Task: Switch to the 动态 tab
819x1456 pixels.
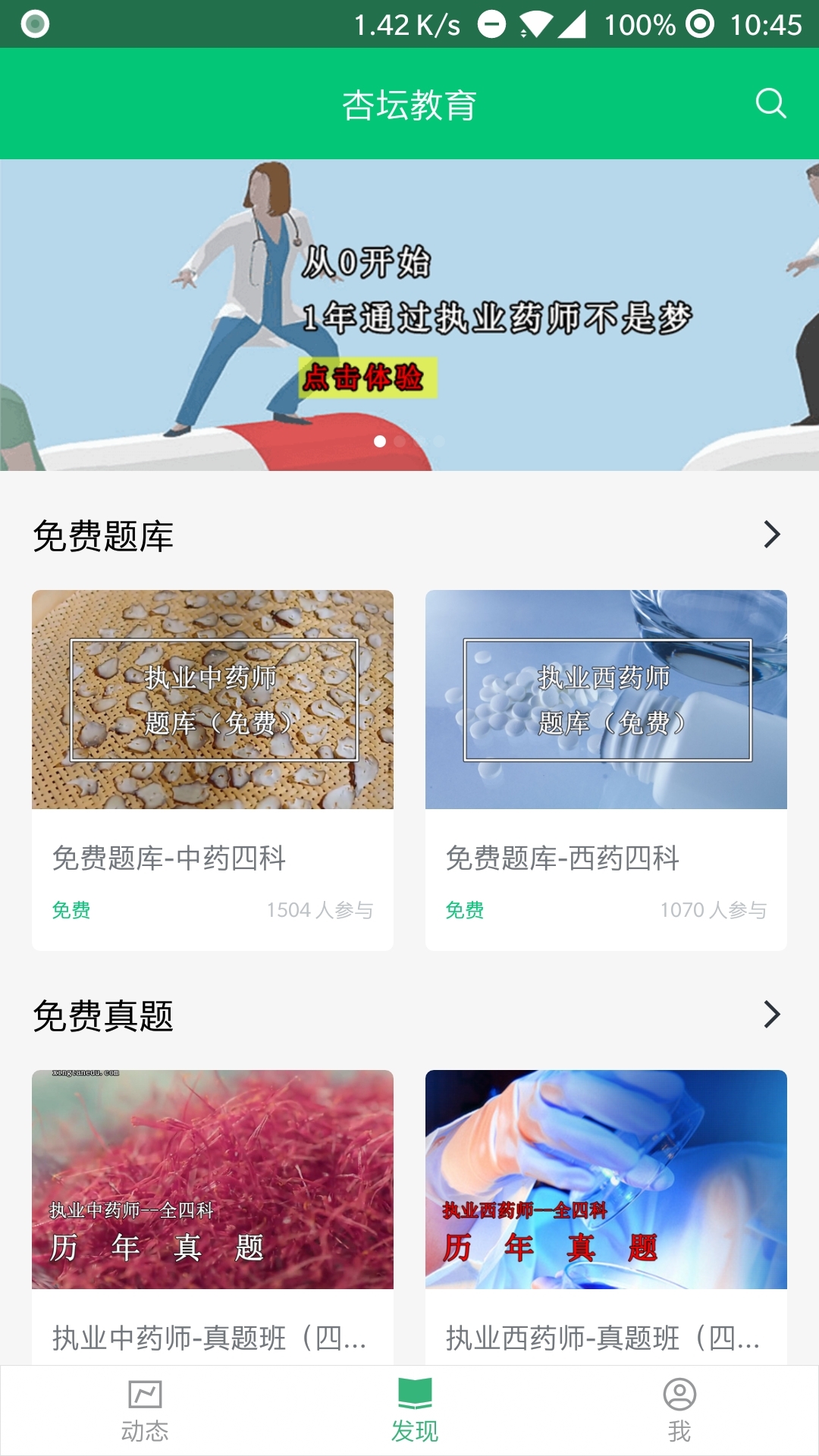Action: (x=145, y=1411)
